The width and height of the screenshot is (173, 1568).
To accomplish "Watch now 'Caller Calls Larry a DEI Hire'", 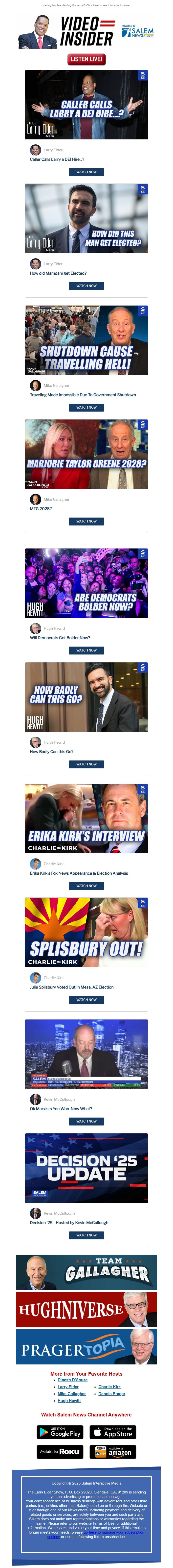I will pyautogui.click(x=86, y=172).
